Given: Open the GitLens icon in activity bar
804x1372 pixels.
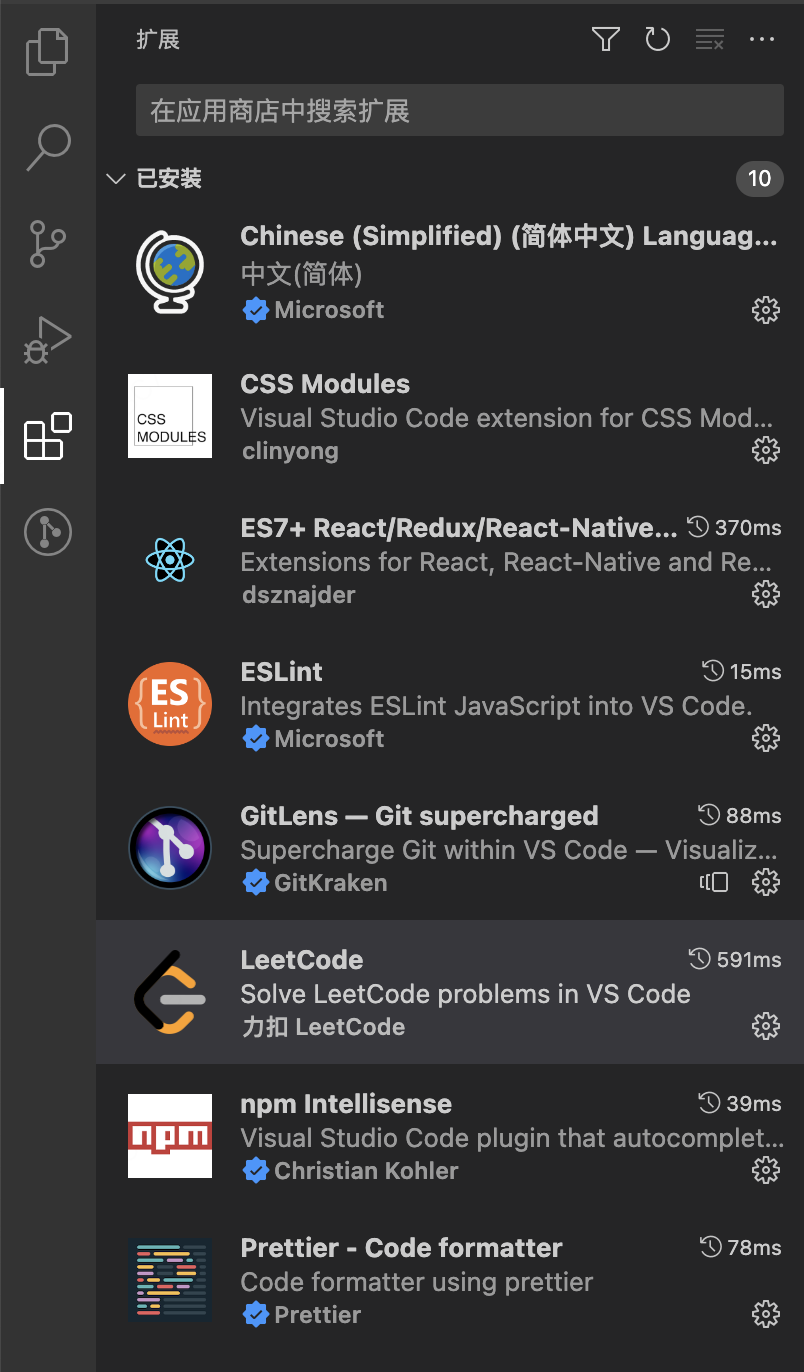Looking at the screenshot, I should click(x=47, y=531).
